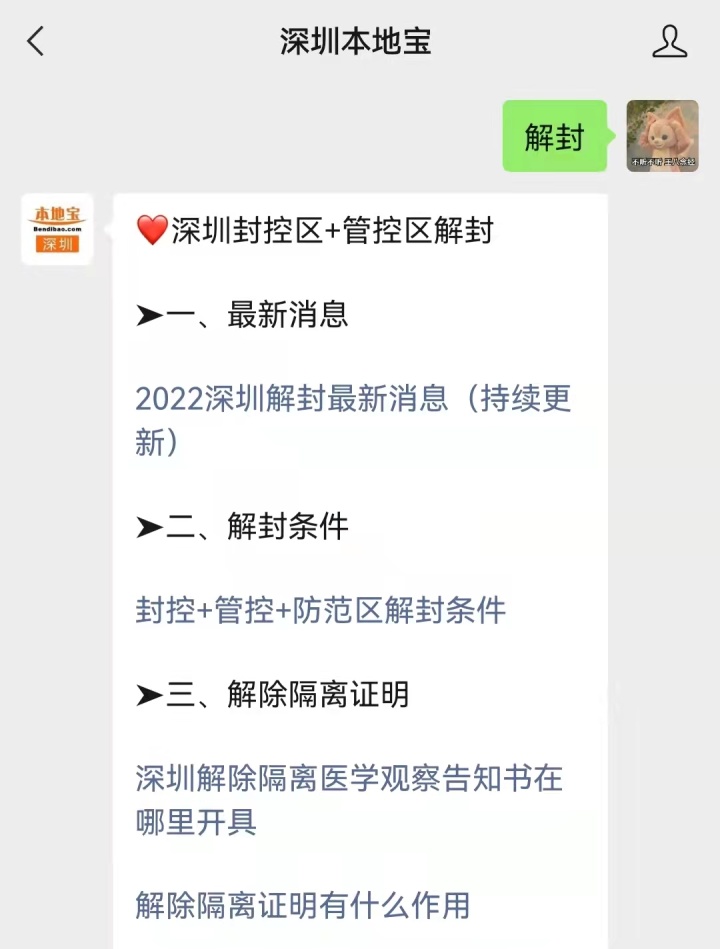Tap my own avatar beside 解封 message
Image resolution: width=720 pixels, height=949 pixels.
pyautogui.click(x=662, y=136)
